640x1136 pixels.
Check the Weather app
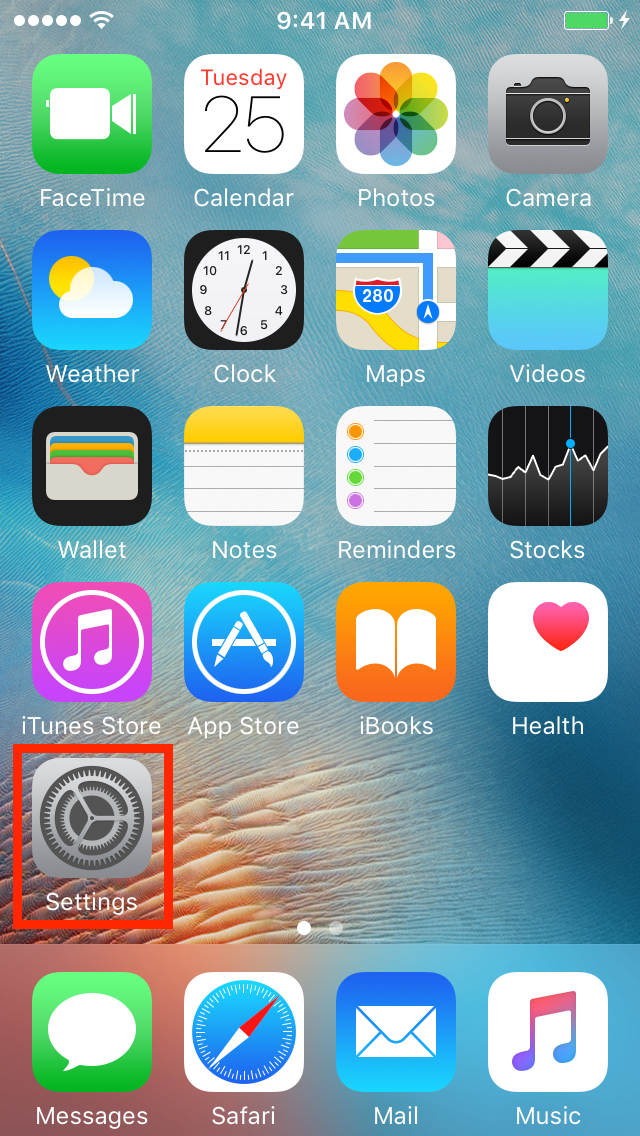92,290
